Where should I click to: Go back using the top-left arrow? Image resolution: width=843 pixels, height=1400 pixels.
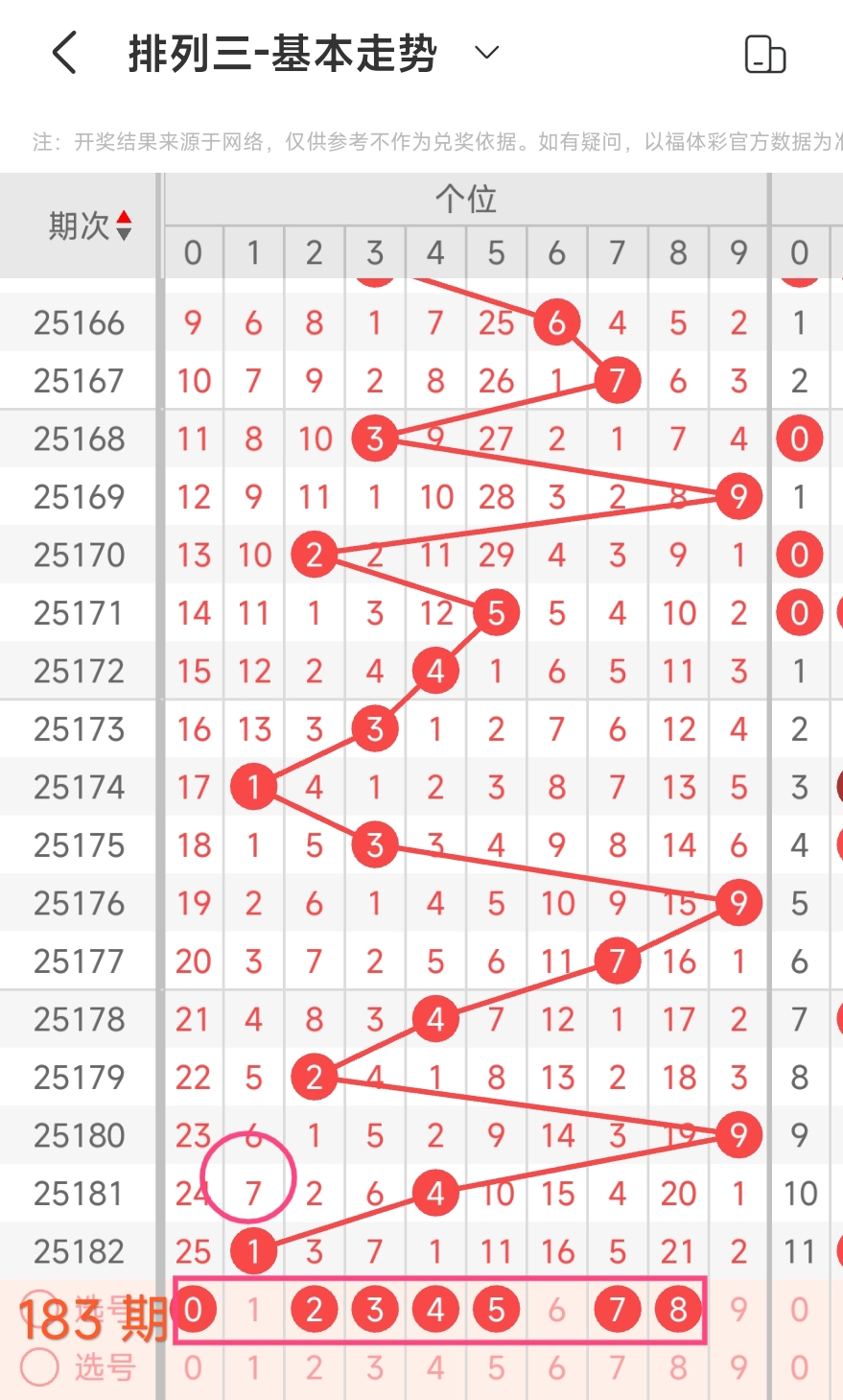point(64,53)
